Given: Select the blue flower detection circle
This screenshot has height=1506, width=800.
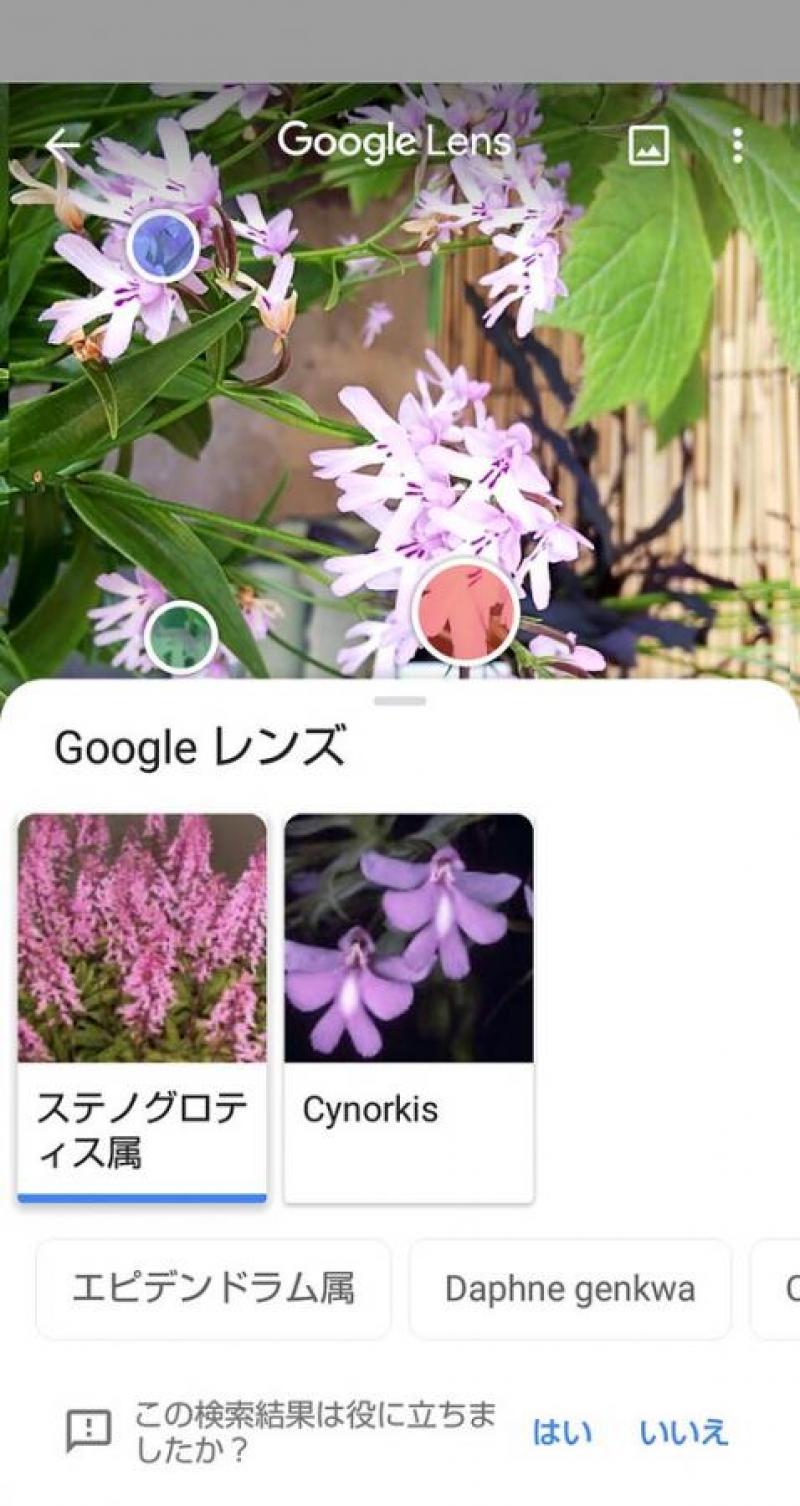Looking at the screenshot, I should 163,246.
